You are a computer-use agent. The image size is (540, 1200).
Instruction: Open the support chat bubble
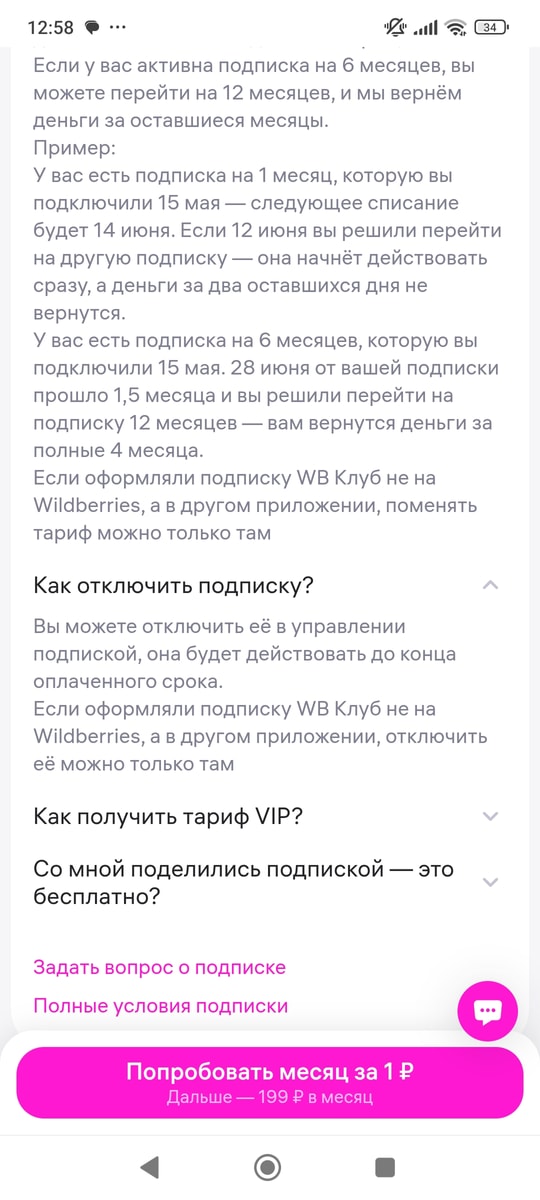tap(488, 1011)
